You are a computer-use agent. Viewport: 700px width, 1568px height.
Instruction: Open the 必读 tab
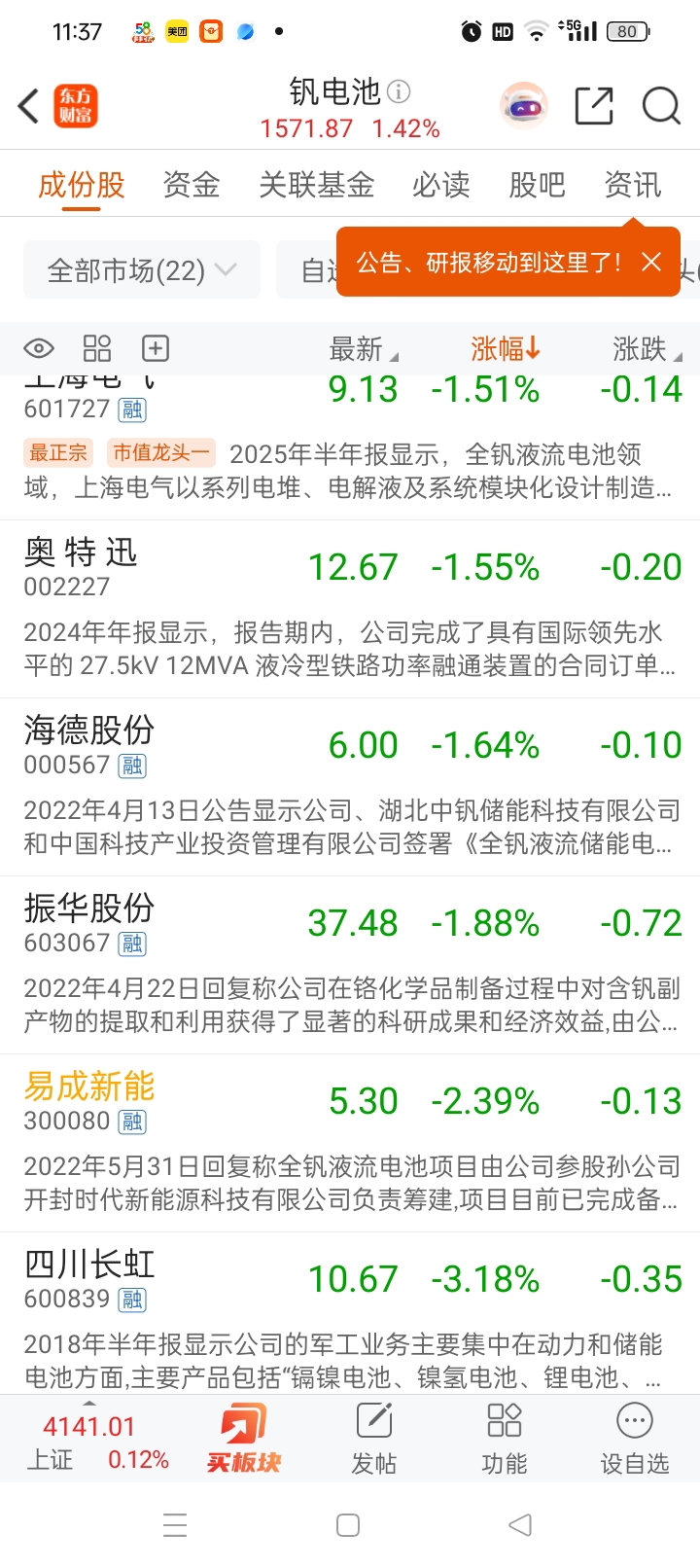click(x=440, y=184)
